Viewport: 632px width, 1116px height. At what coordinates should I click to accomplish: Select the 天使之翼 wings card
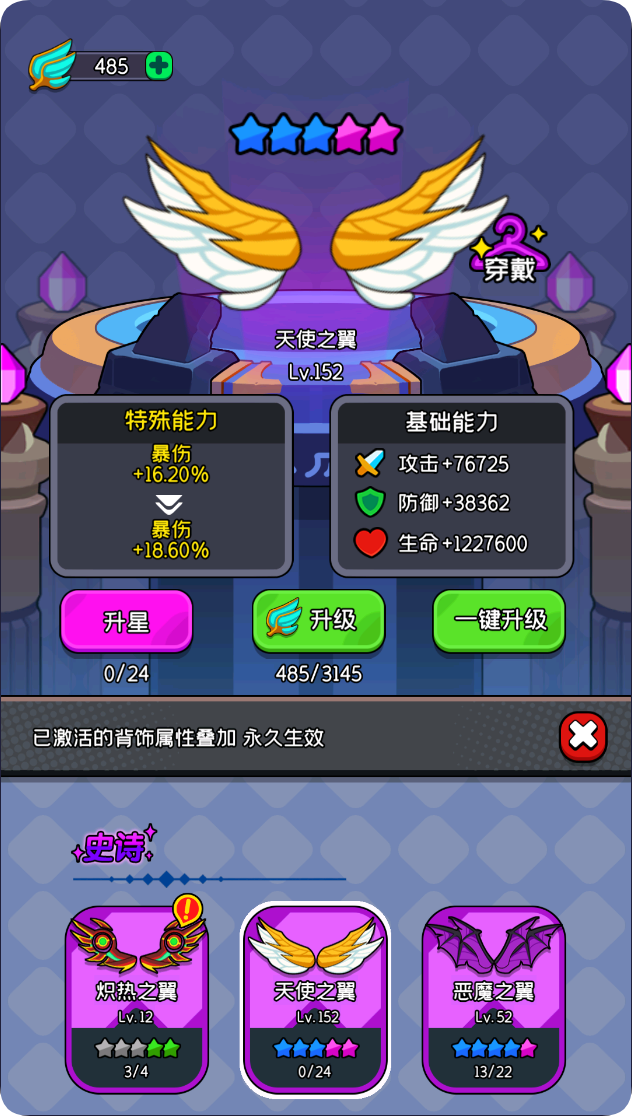[315, 998]
